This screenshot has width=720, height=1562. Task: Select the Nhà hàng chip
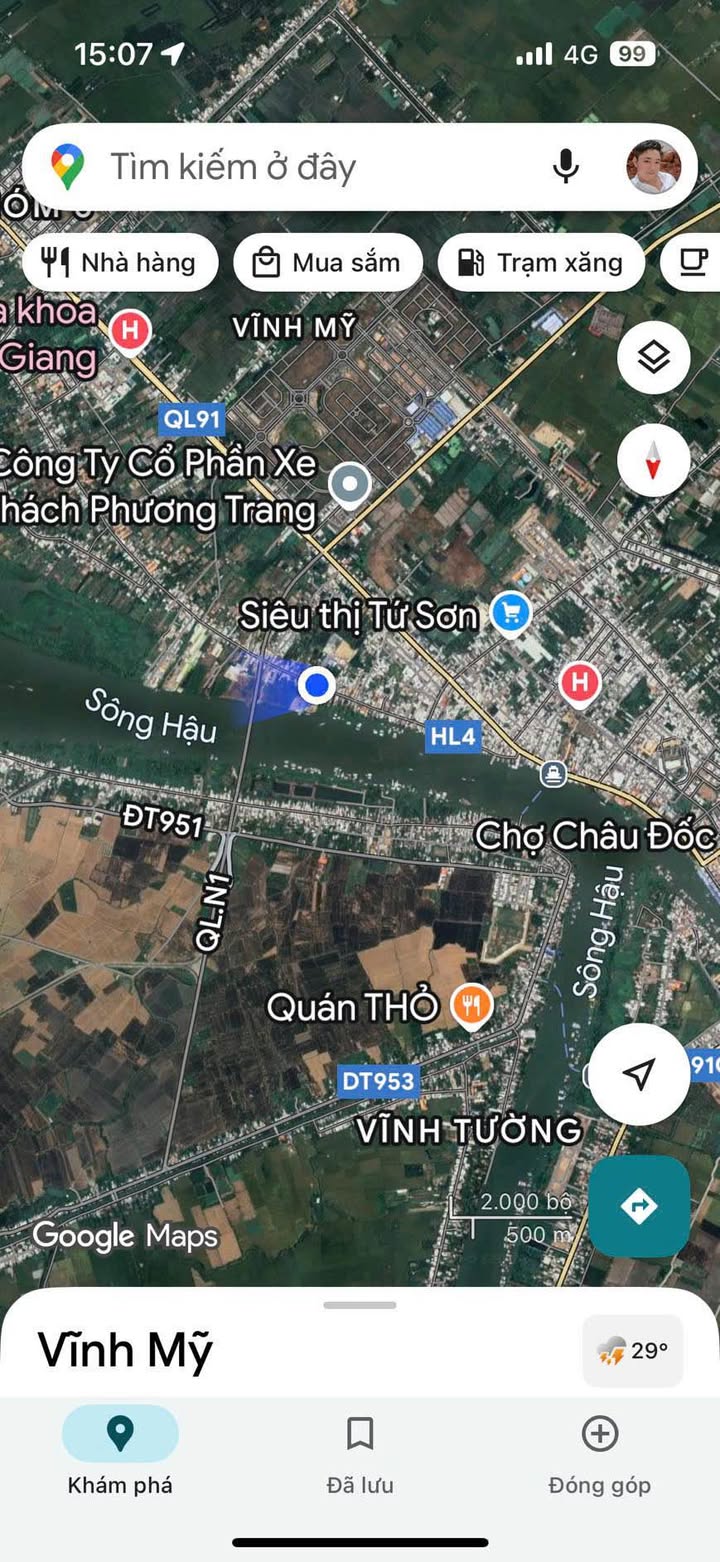pyautogui.click(x=120, y=263)
